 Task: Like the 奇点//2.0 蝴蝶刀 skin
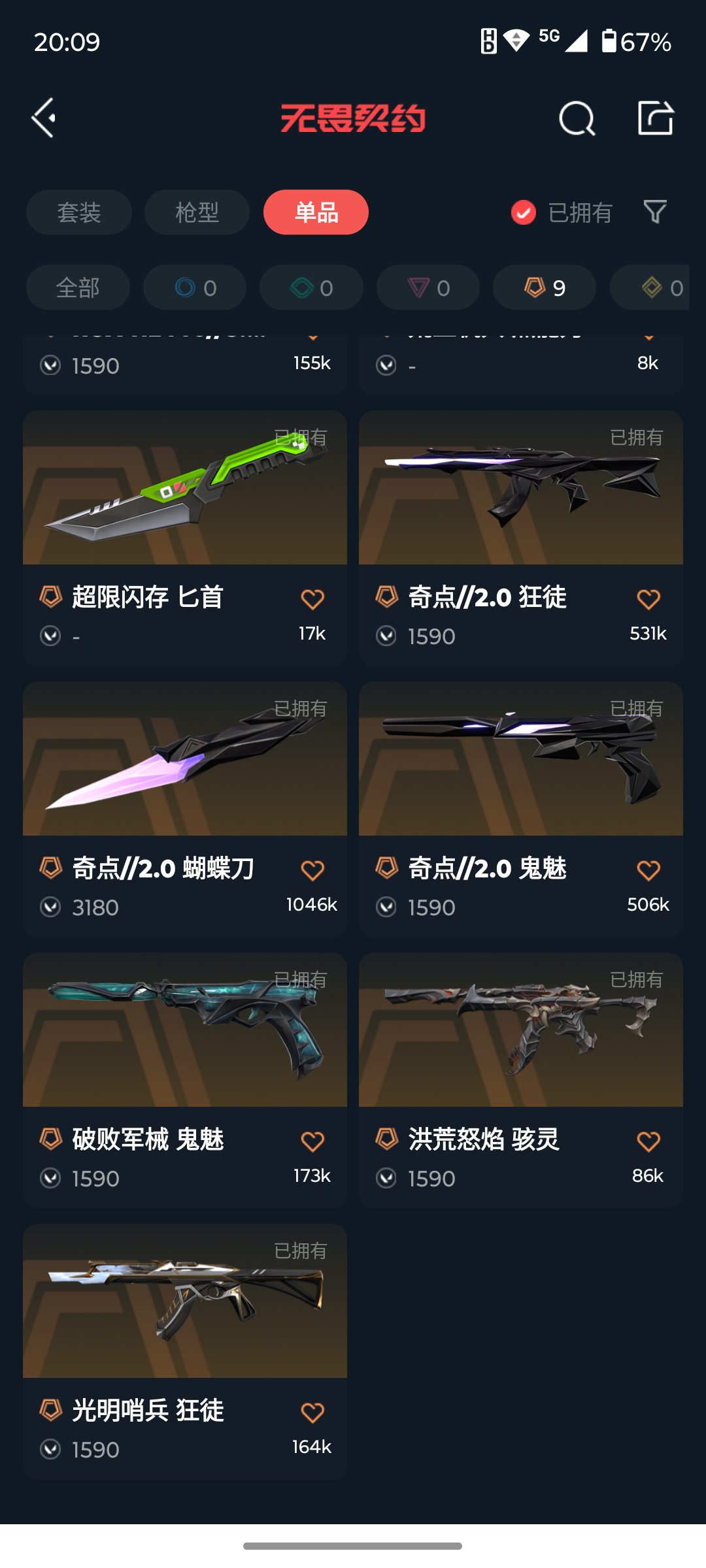(312, 870)
